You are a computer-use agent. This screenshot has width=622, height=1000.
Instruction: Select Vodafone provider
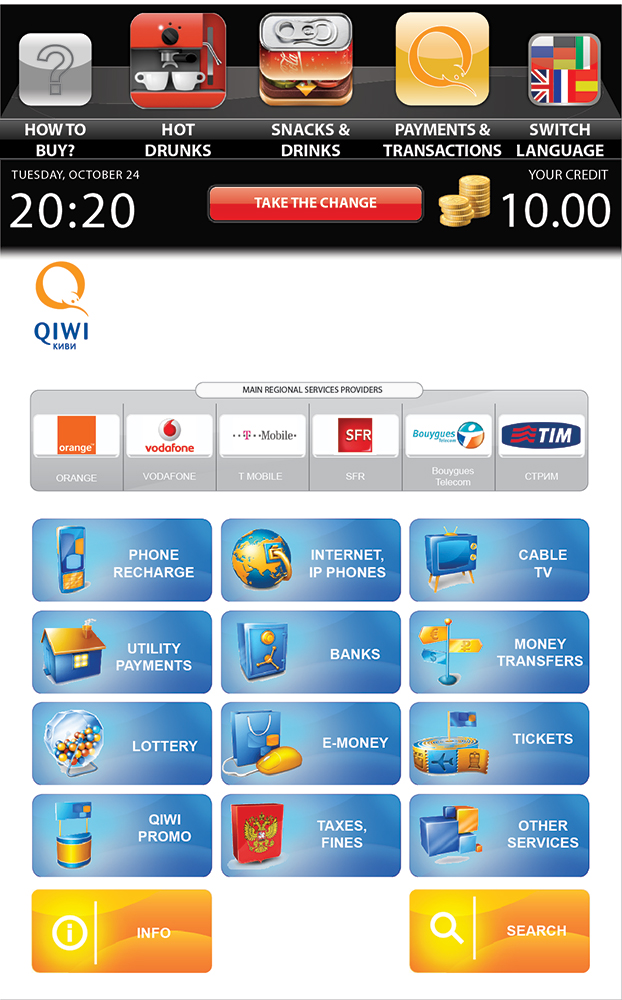click(x=169, y=437)
